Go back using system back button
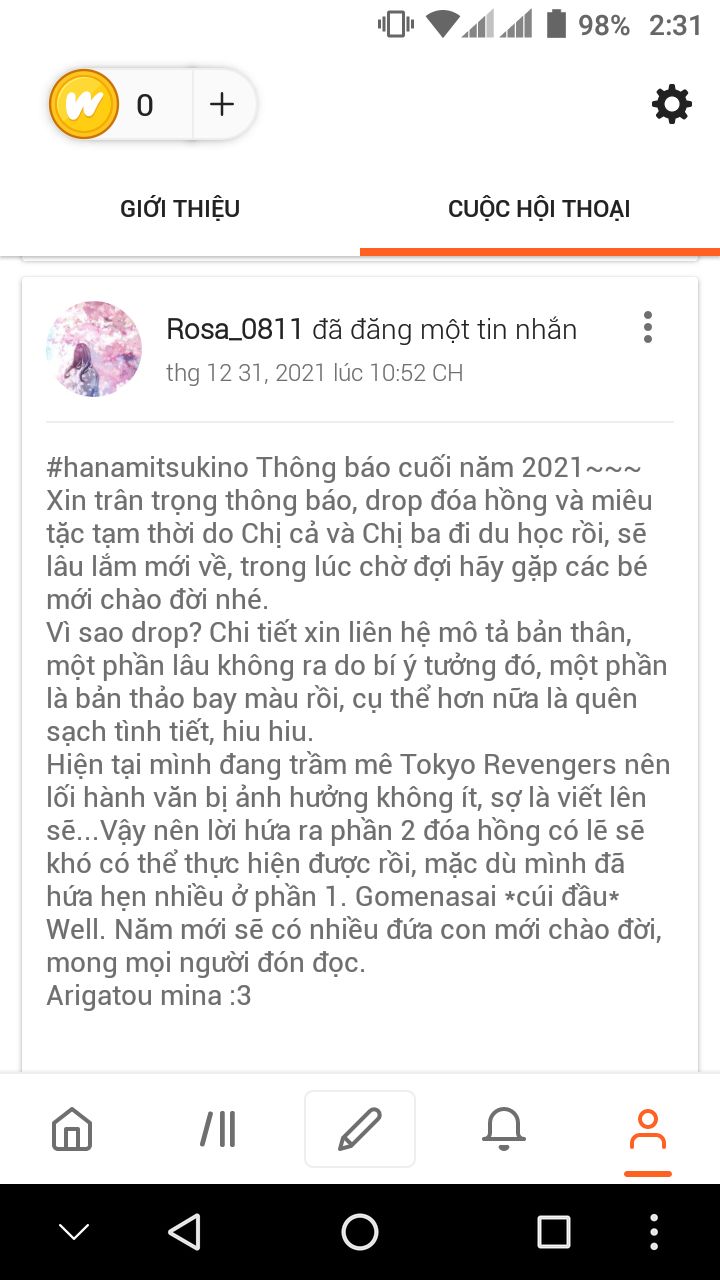 [x=184, y=1232]
